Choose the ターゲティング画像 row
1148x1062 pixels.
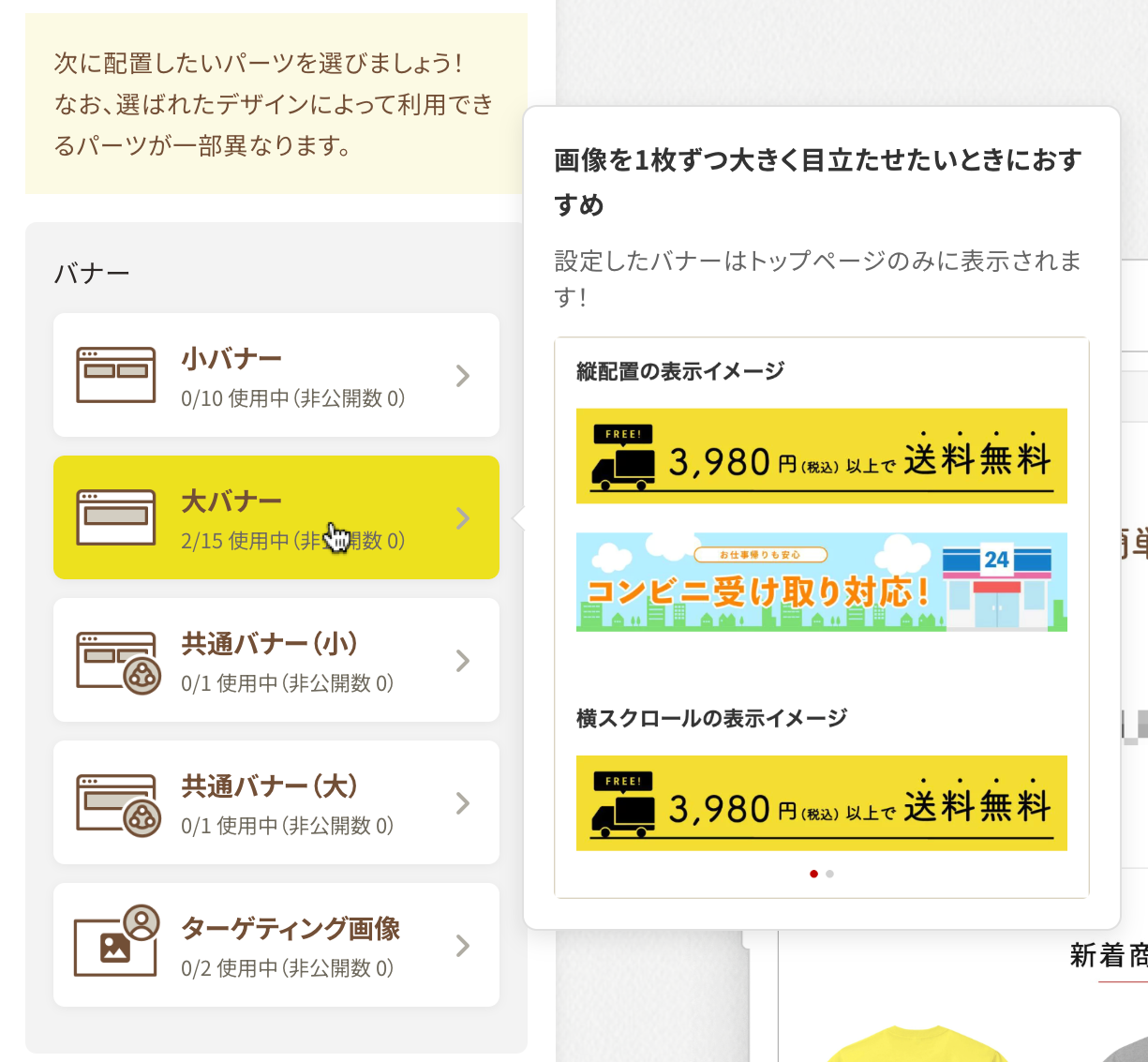(x=276, y=945)
